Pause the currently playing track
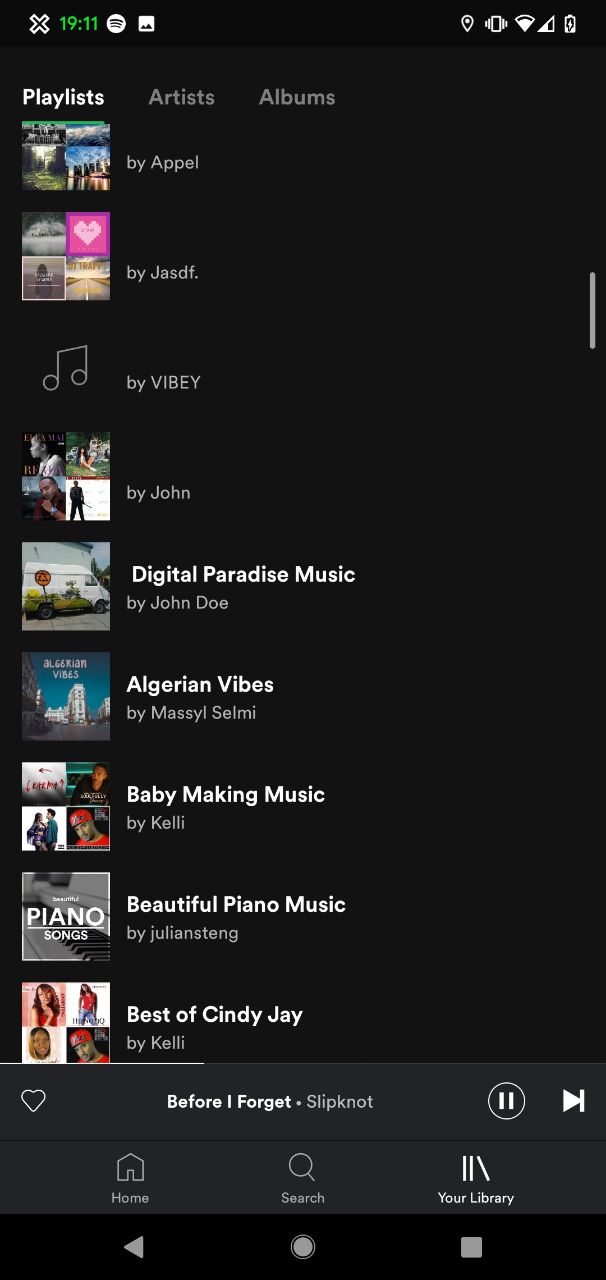 (506, 1101)
